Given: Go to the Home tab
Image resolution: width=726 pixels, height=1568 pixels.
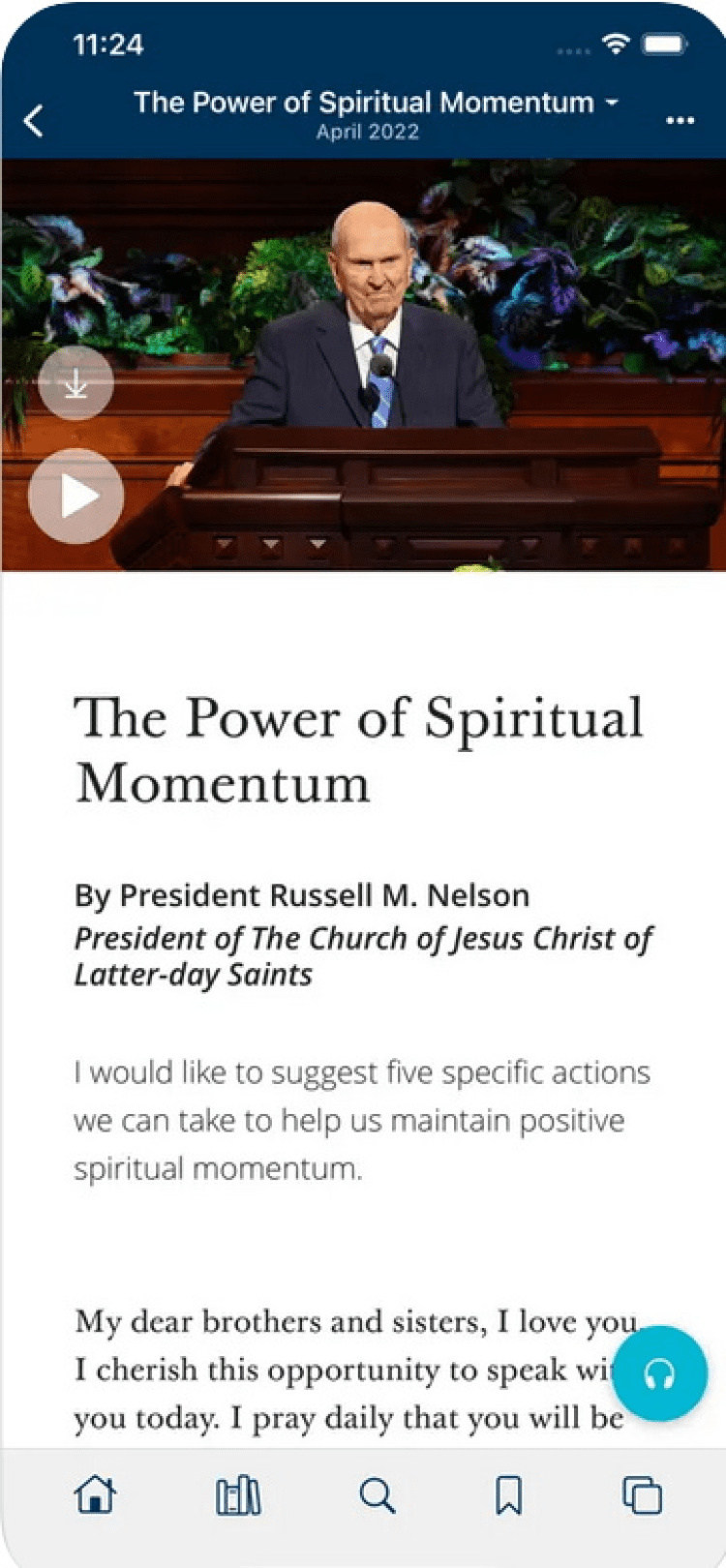Looking at the screenshot, I should click(95, 1494).
